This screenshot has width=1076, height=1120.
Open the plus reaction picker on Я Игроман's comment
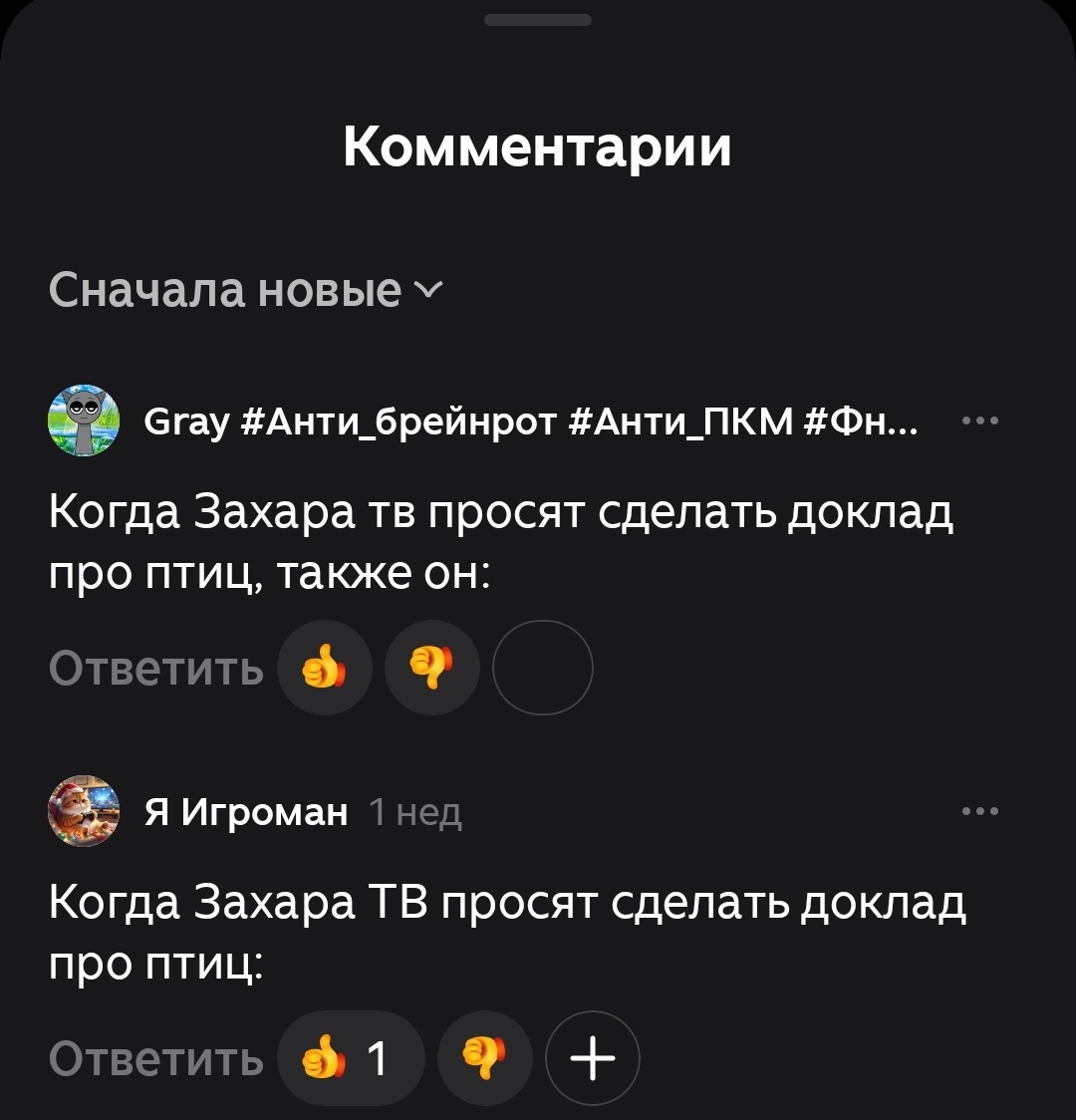[593, 1058]
